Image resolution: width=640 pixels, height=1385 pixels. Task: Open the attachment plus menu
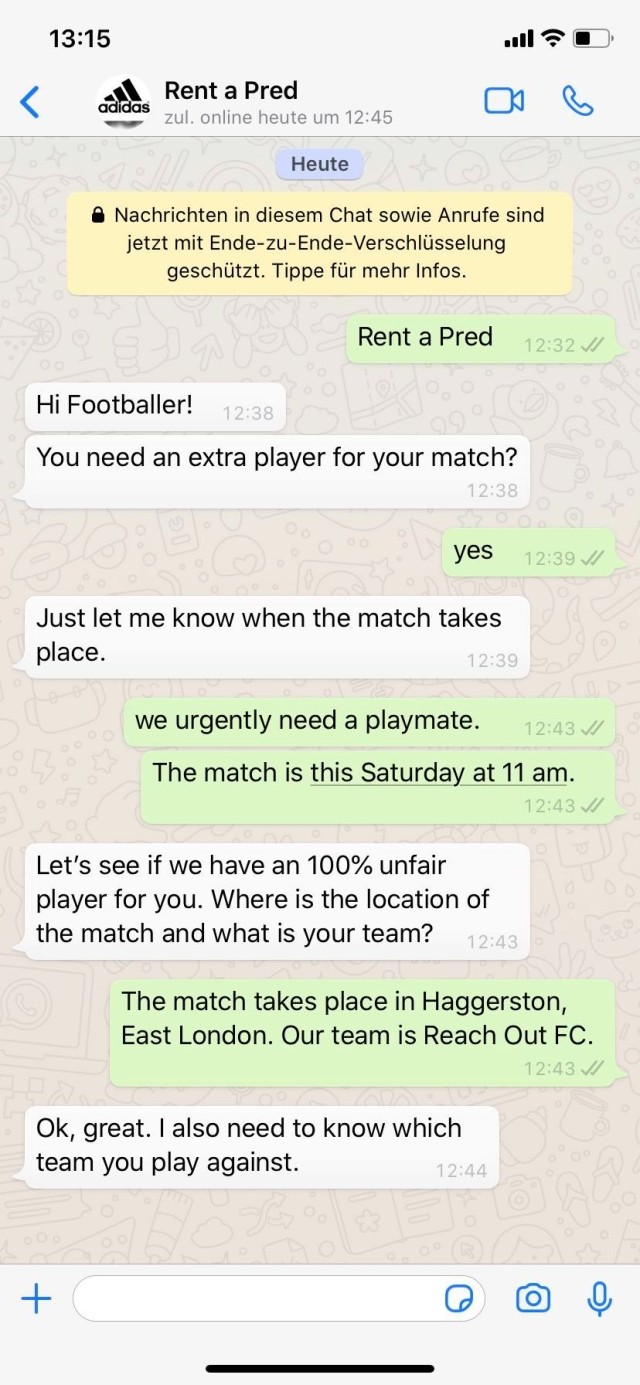click(x=36, y=1299)
